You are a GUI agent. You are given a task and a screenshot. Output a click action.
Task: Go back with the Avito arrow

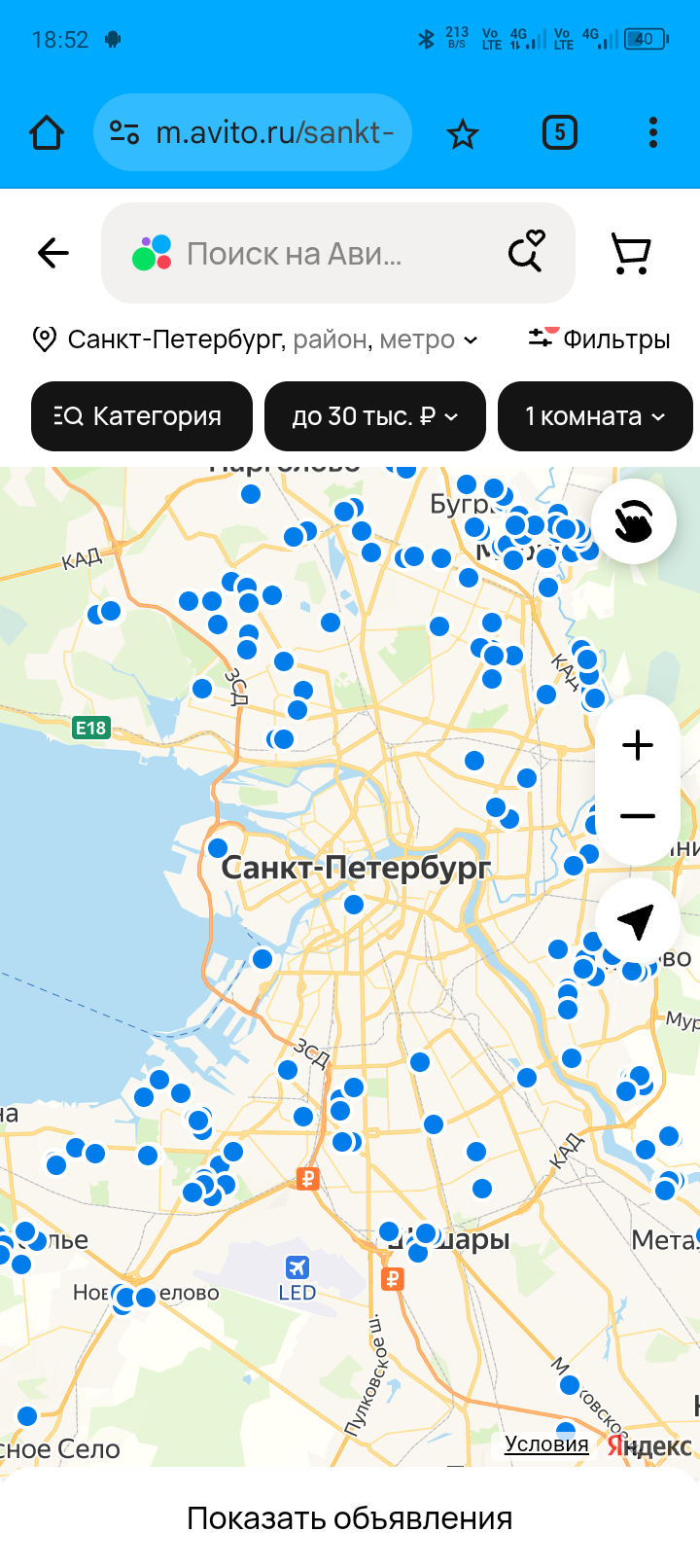coord(53,253)
